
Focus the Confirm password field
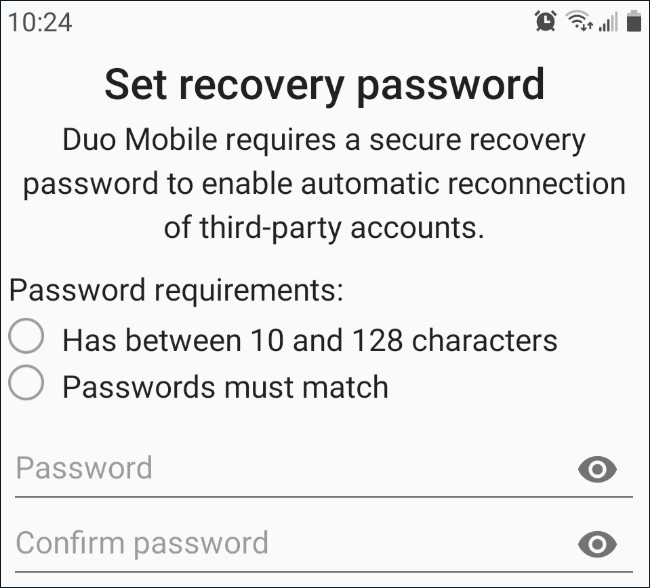(x=290, y=543)
